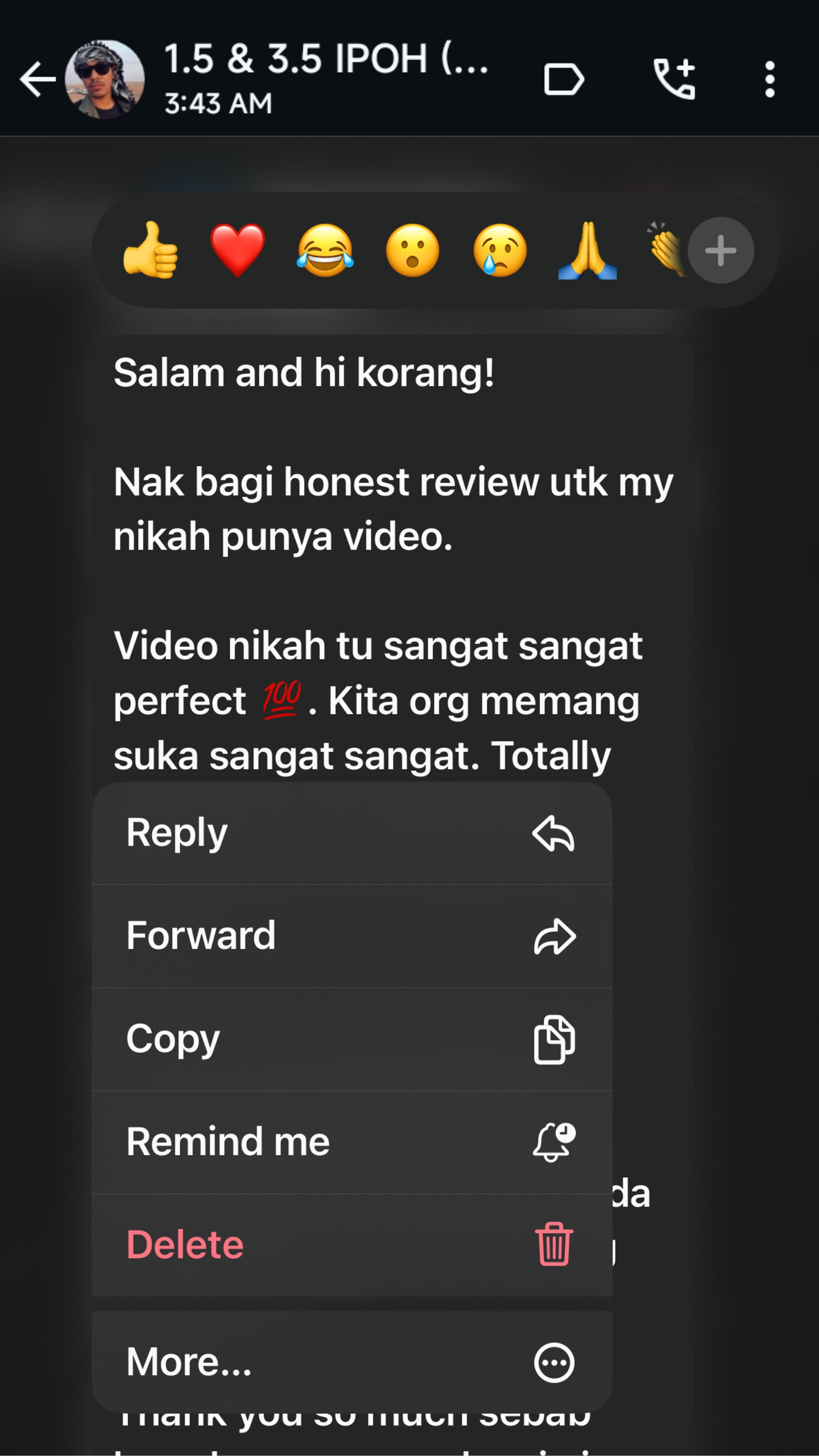Screen dimensions: 819x1456
Task: React with the thumbs up emoji
Action: 150,250
